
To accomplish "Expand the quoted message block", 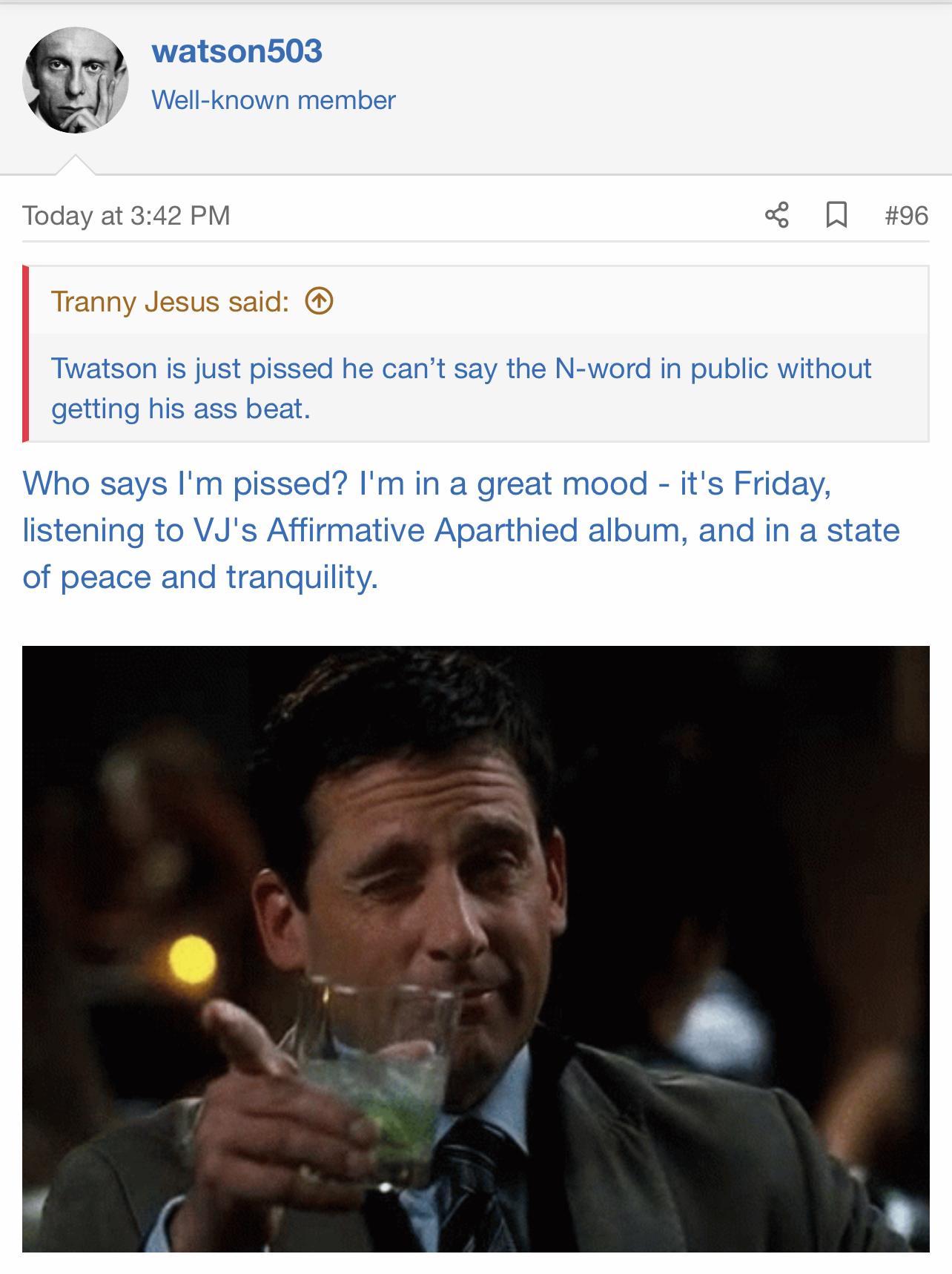I will [x=460, y=388].
